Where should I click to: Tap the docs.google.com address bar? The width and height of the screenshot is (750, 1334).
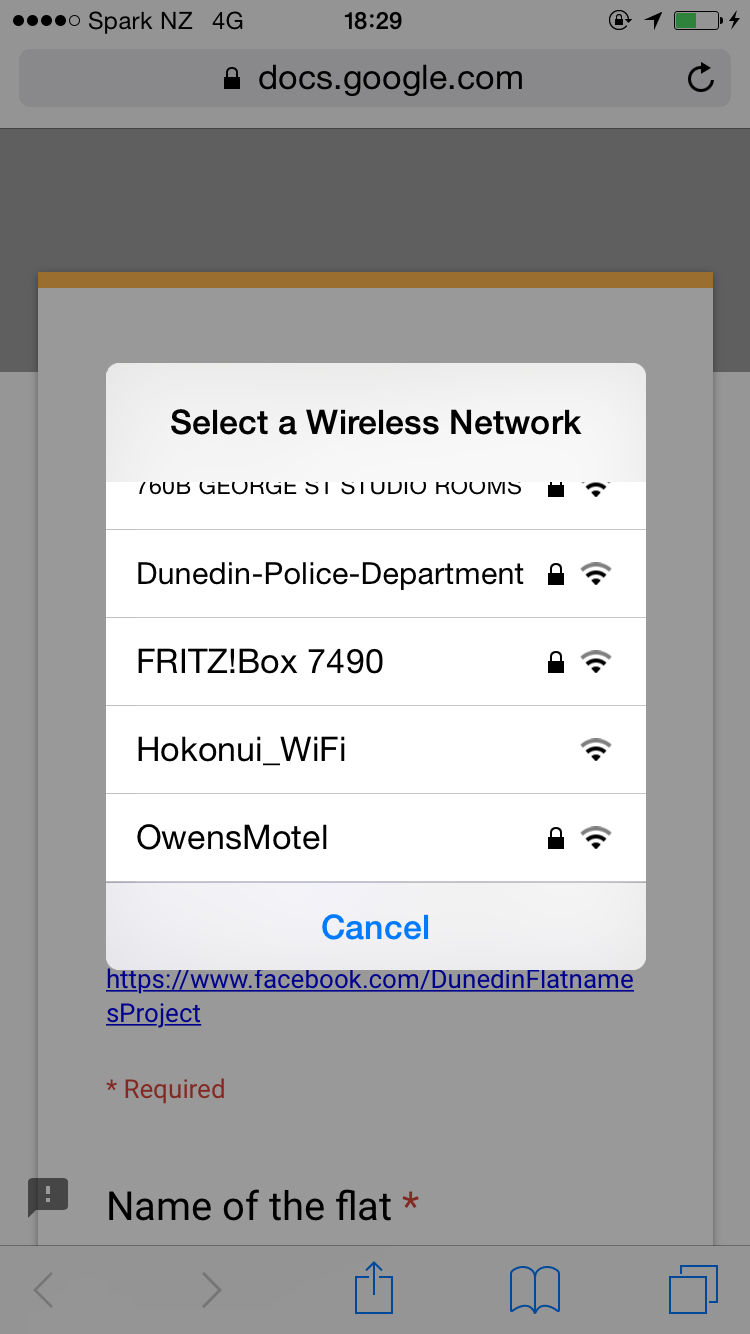[375, 78]
